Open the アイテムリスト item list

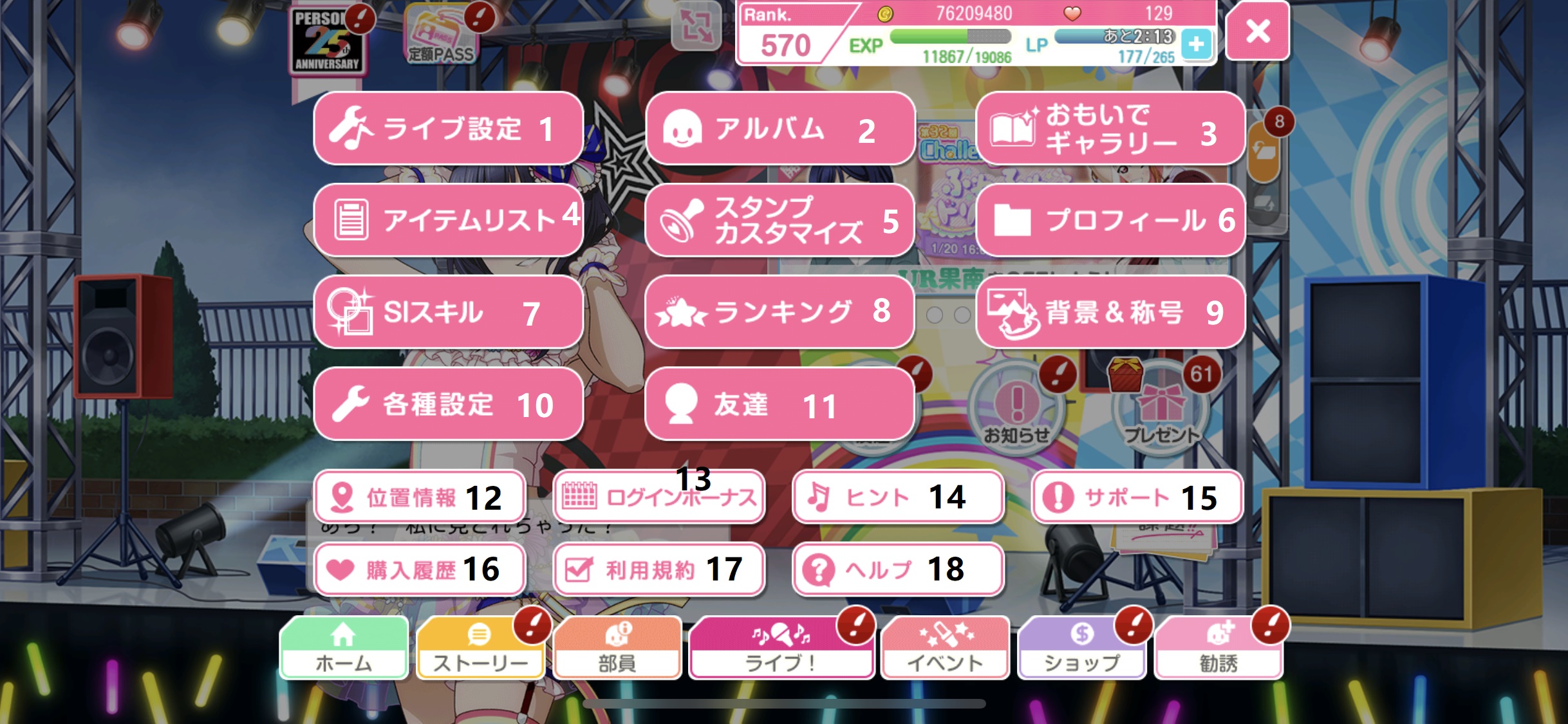pyautogui.click(x=448, y=220)
